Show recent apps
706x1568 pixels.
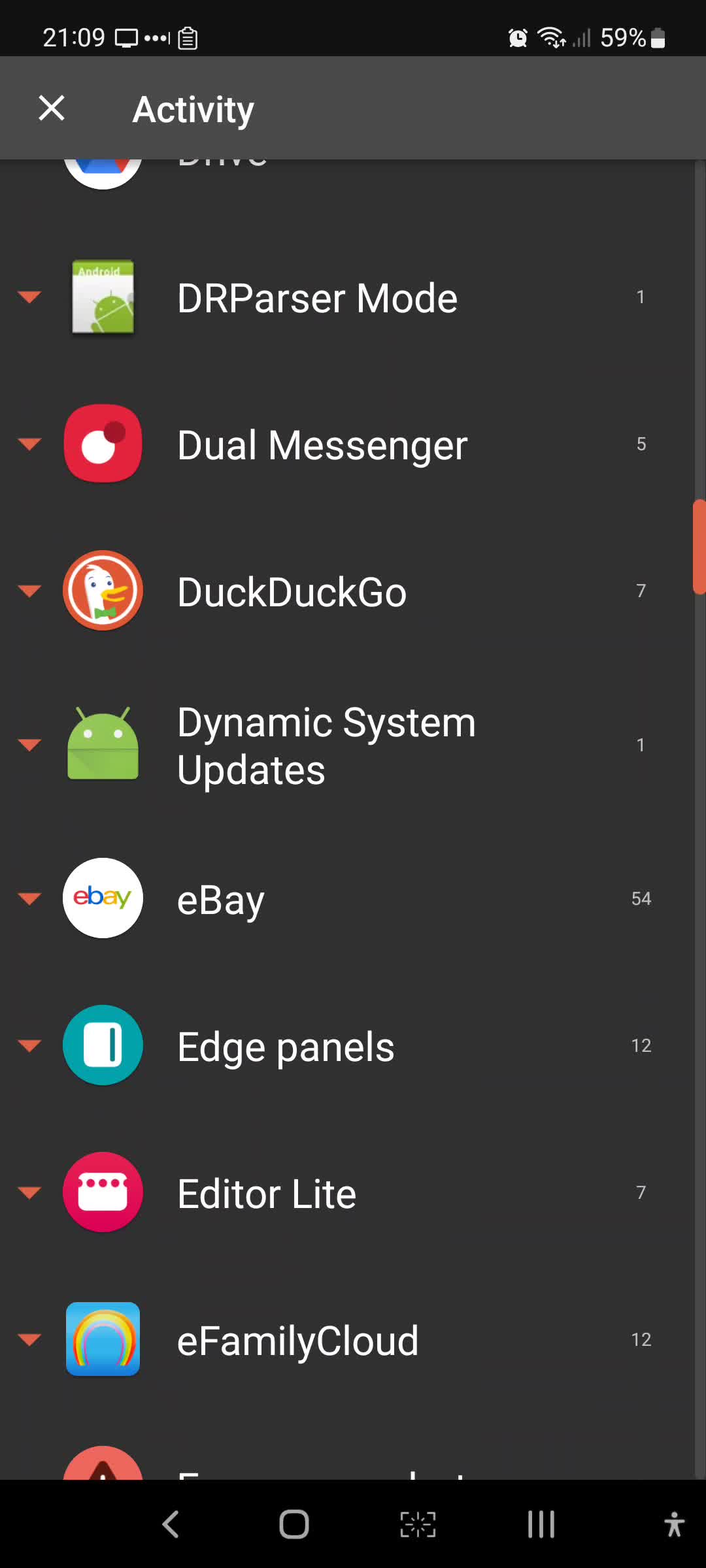point(541,1524)
